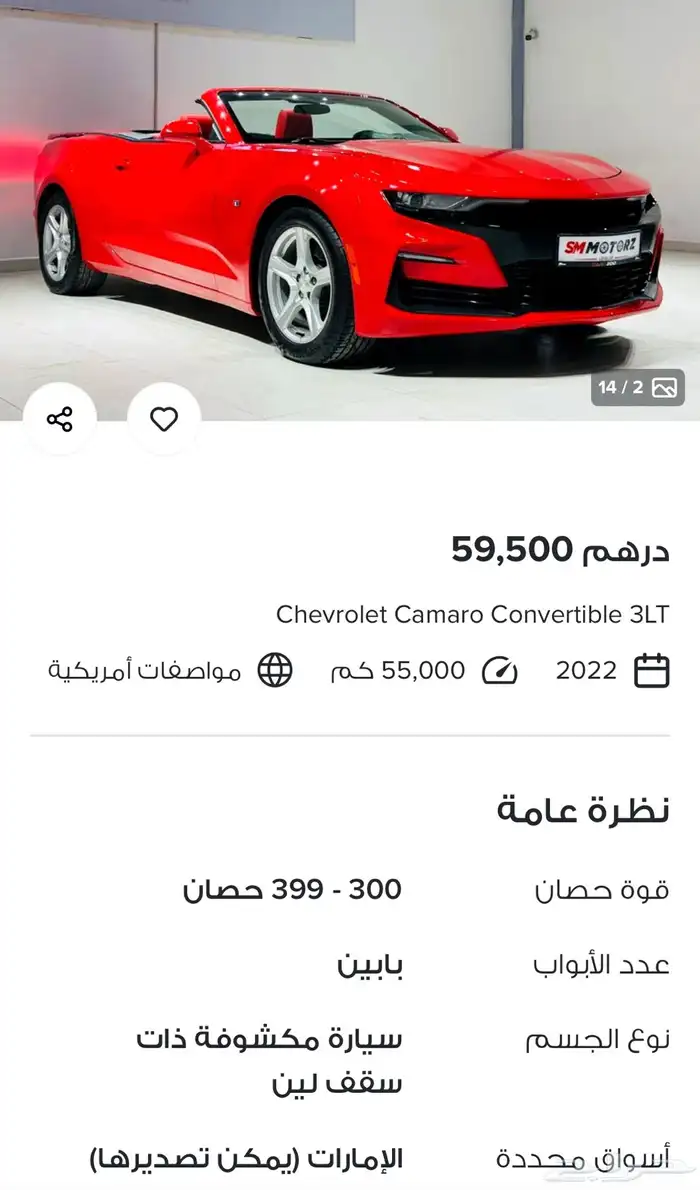
Task: Share this Camaro listing
Action: pyautogui.click(x=60, y=419)
